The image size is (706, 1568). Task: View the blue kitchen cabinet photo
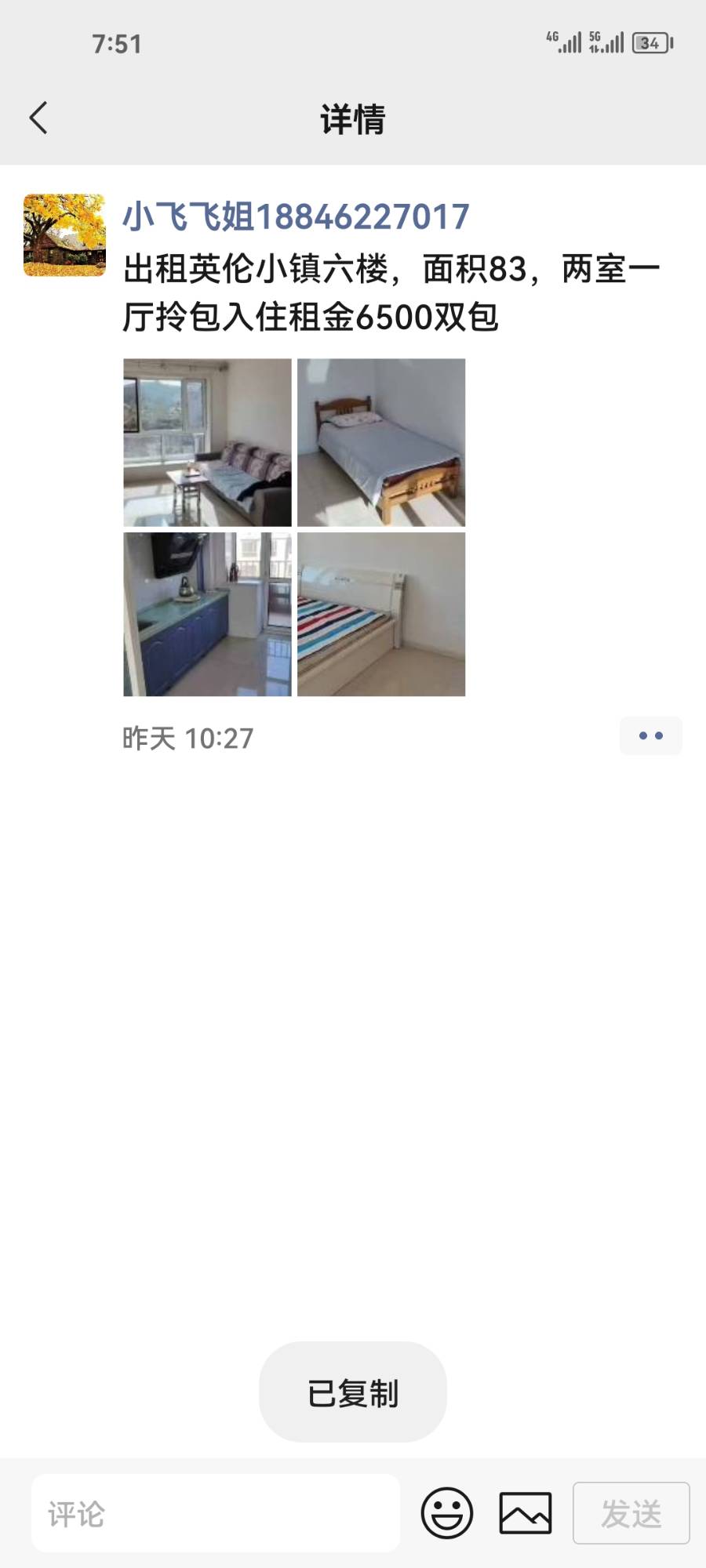[x=207, y=614]
